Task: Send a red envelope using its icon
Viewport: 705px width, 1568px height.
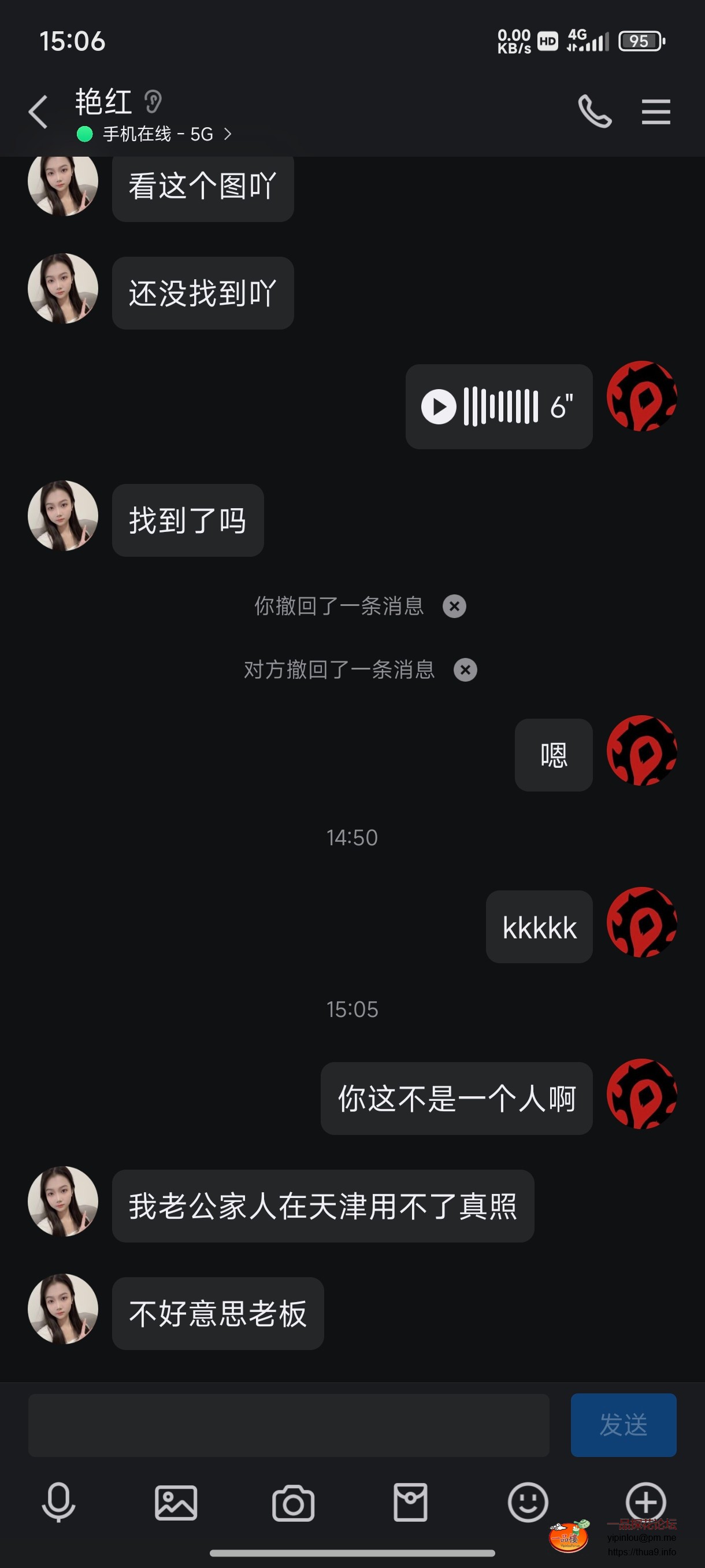Action: (x=411, y=1502)
